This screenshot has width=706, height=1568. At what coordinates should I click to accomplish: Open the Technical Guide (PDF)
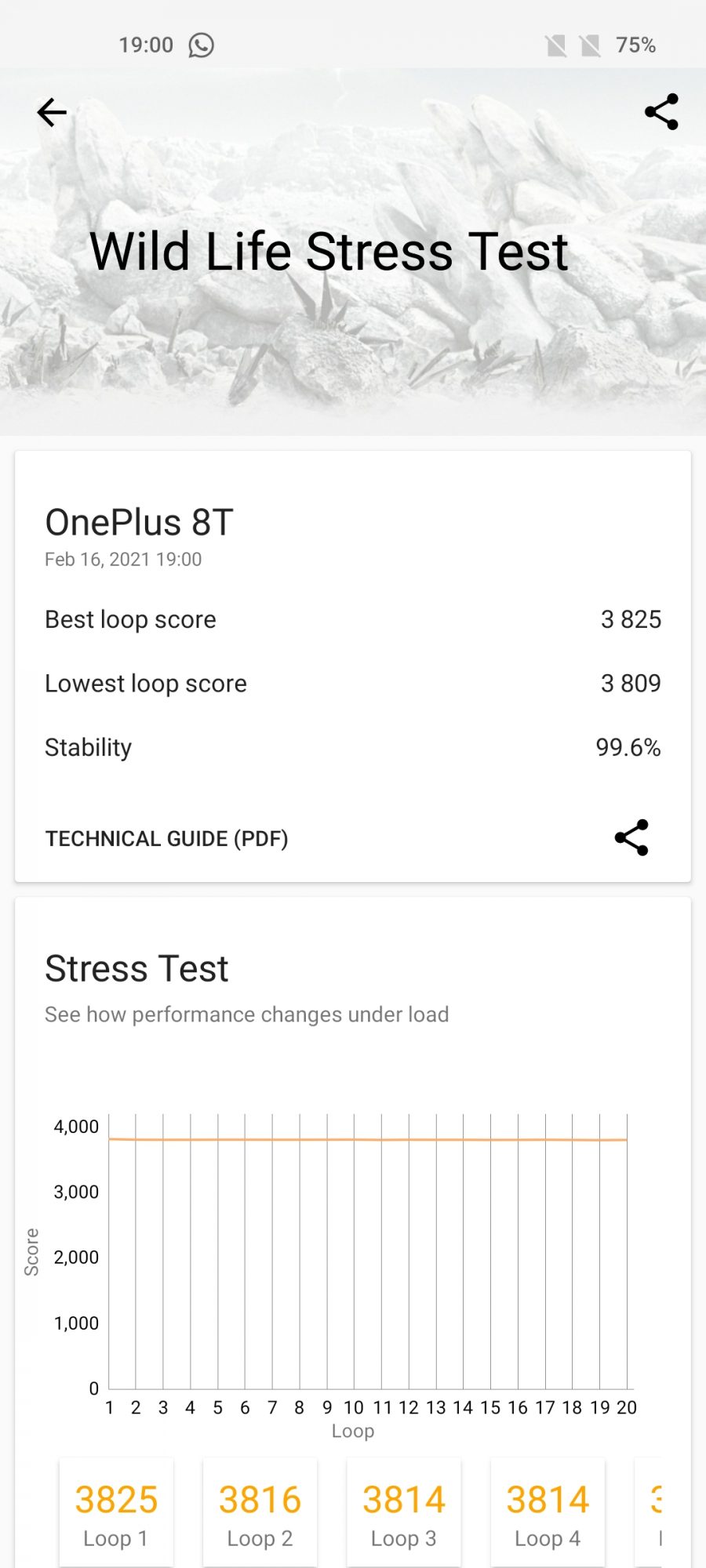pos(166,838)
